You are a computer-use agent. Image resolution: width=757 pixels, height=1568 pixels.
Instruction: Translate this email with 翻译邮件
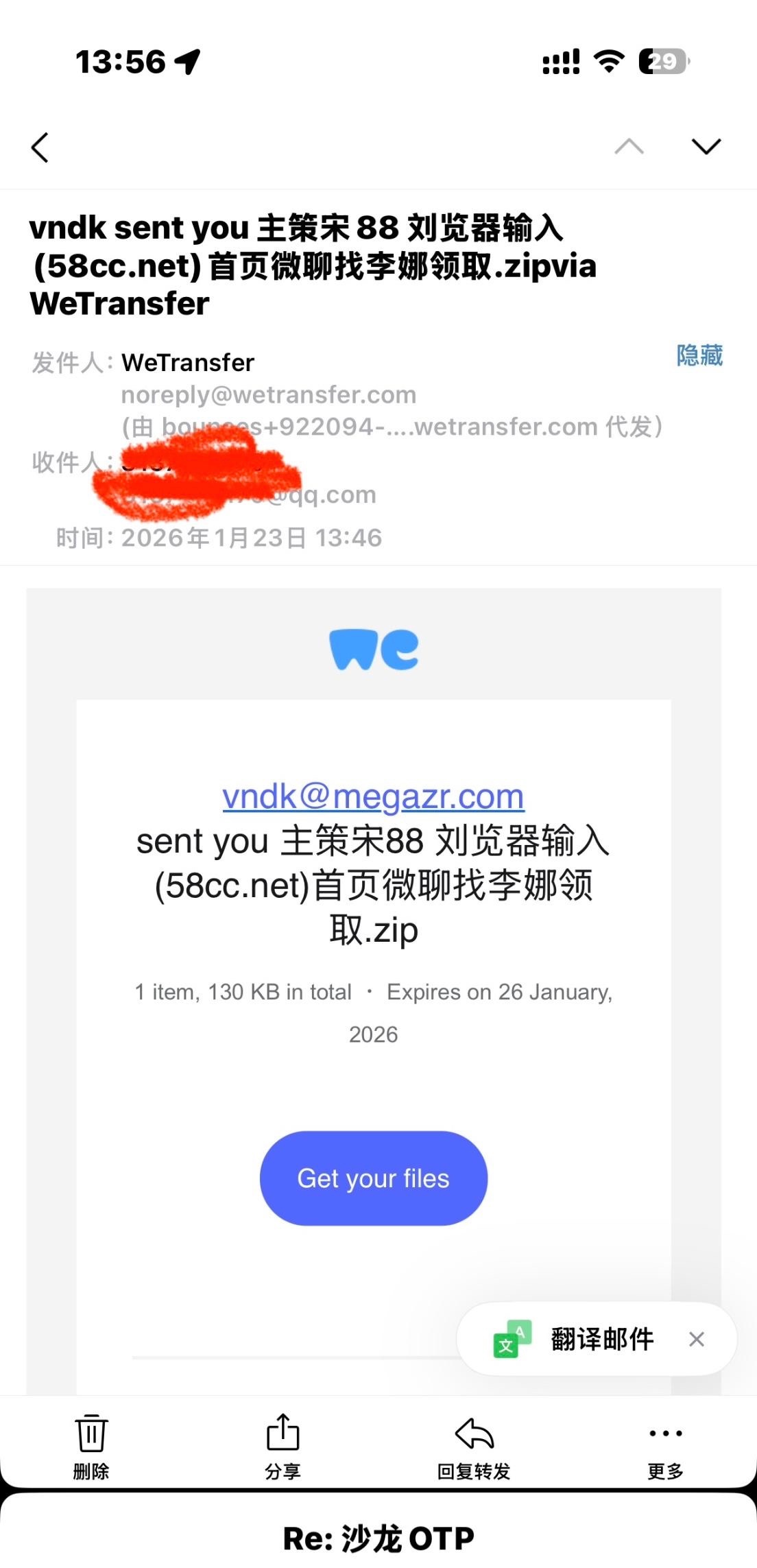601,1338
